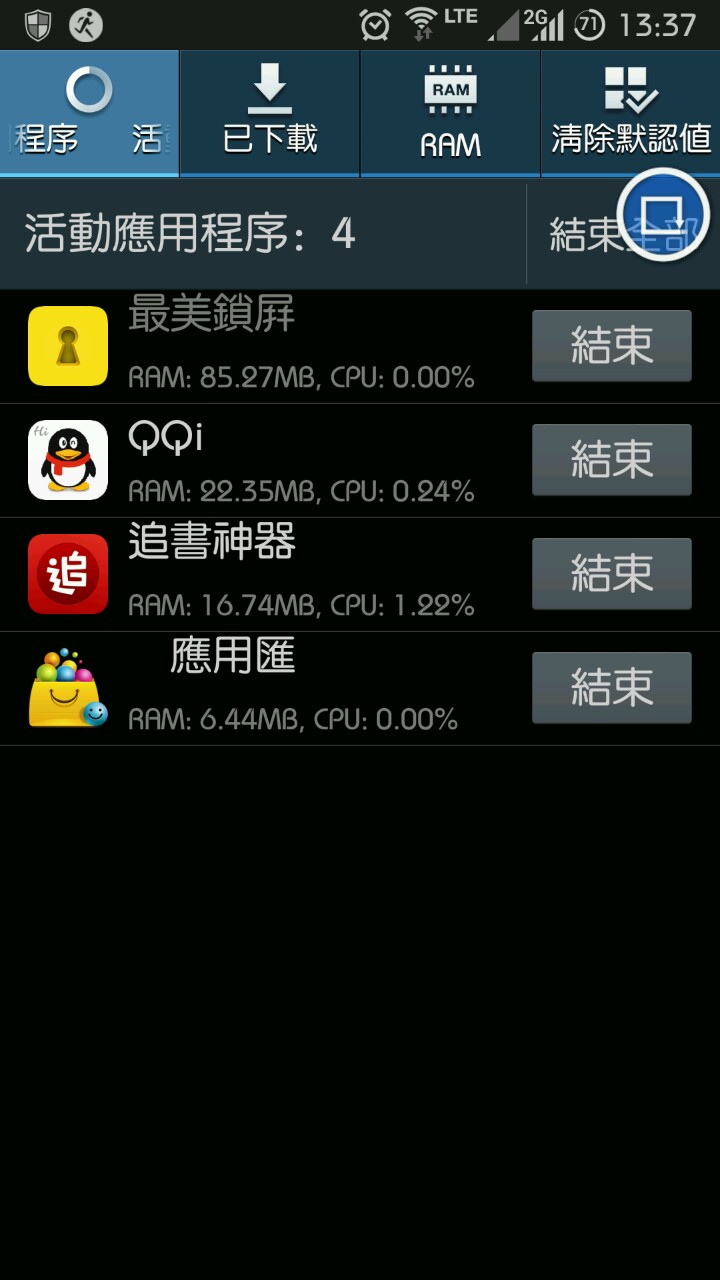The height and width of the screenshot is (1280, 720).
Task: Stop the 追書神器 app
Action: (x=611, y=574)
